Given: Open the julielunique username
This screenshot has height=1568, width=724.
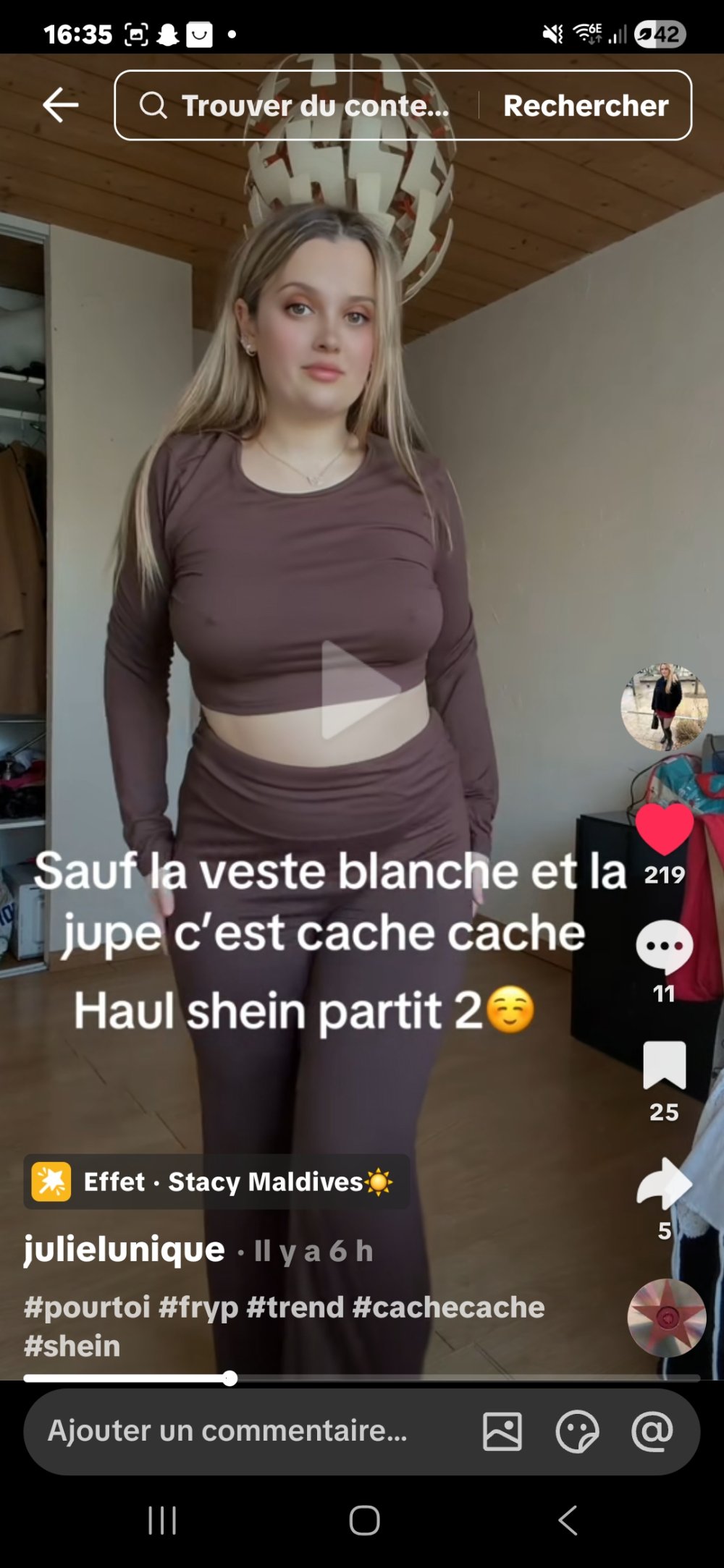Looking at the screenshot, I should 125,1250.
